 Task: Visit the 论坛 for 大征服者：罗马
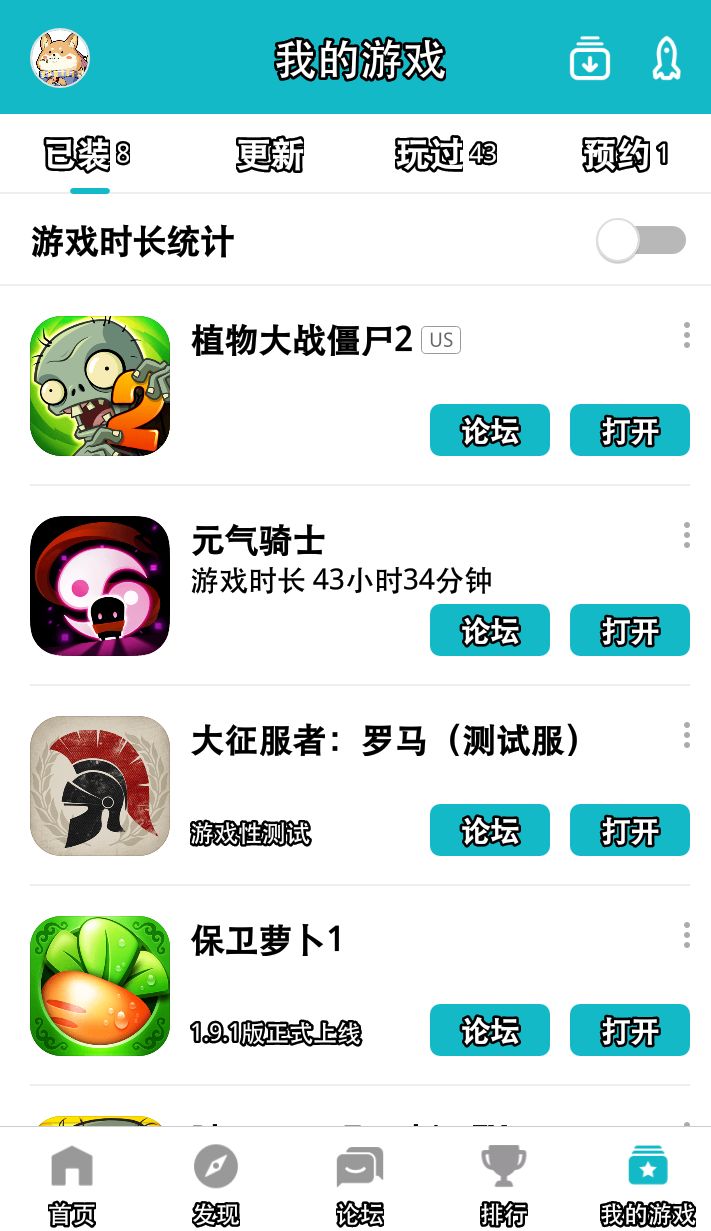[x=490, y=830]
